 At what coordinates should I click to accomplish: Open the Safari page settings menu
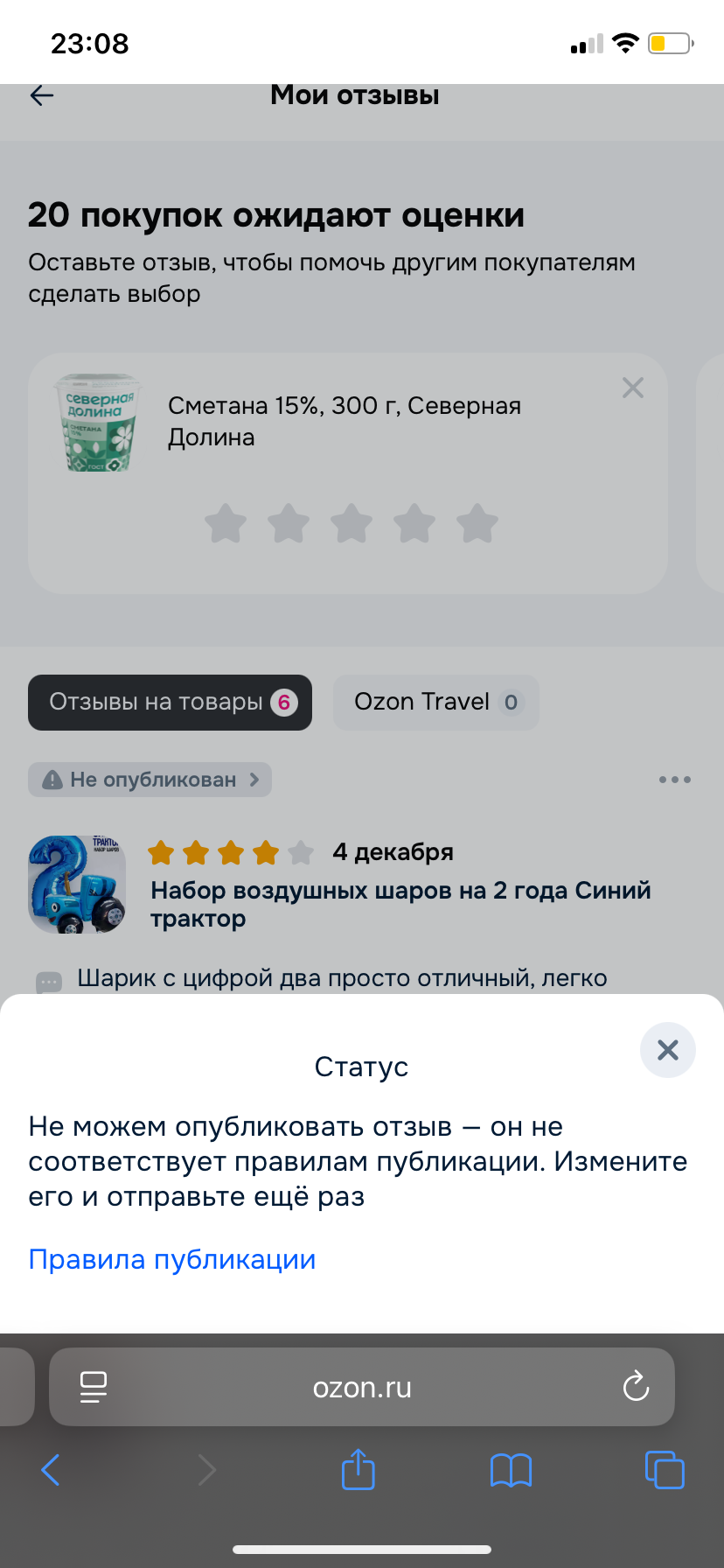[94, 1387]
